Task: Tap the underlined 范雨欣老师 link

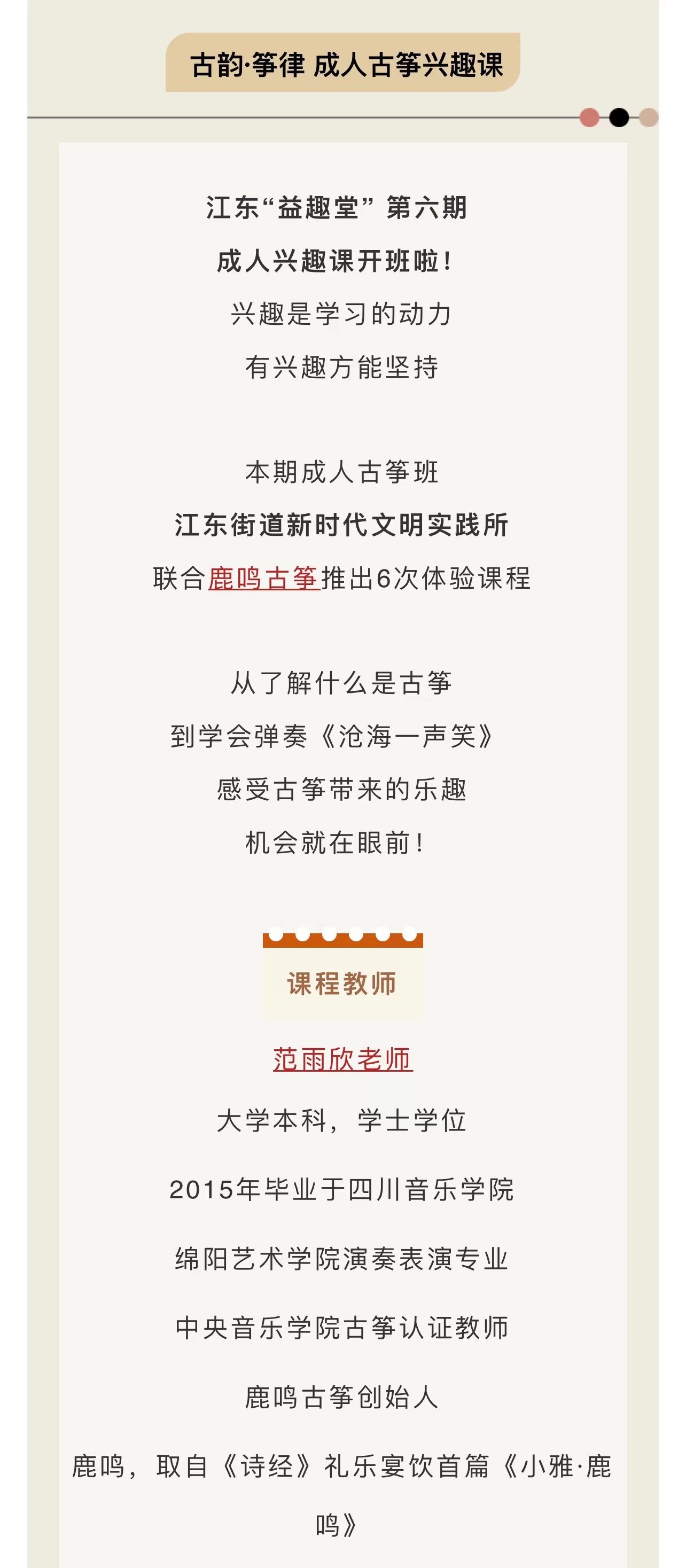Action: pyautogui.click(x=342, y=1060)
